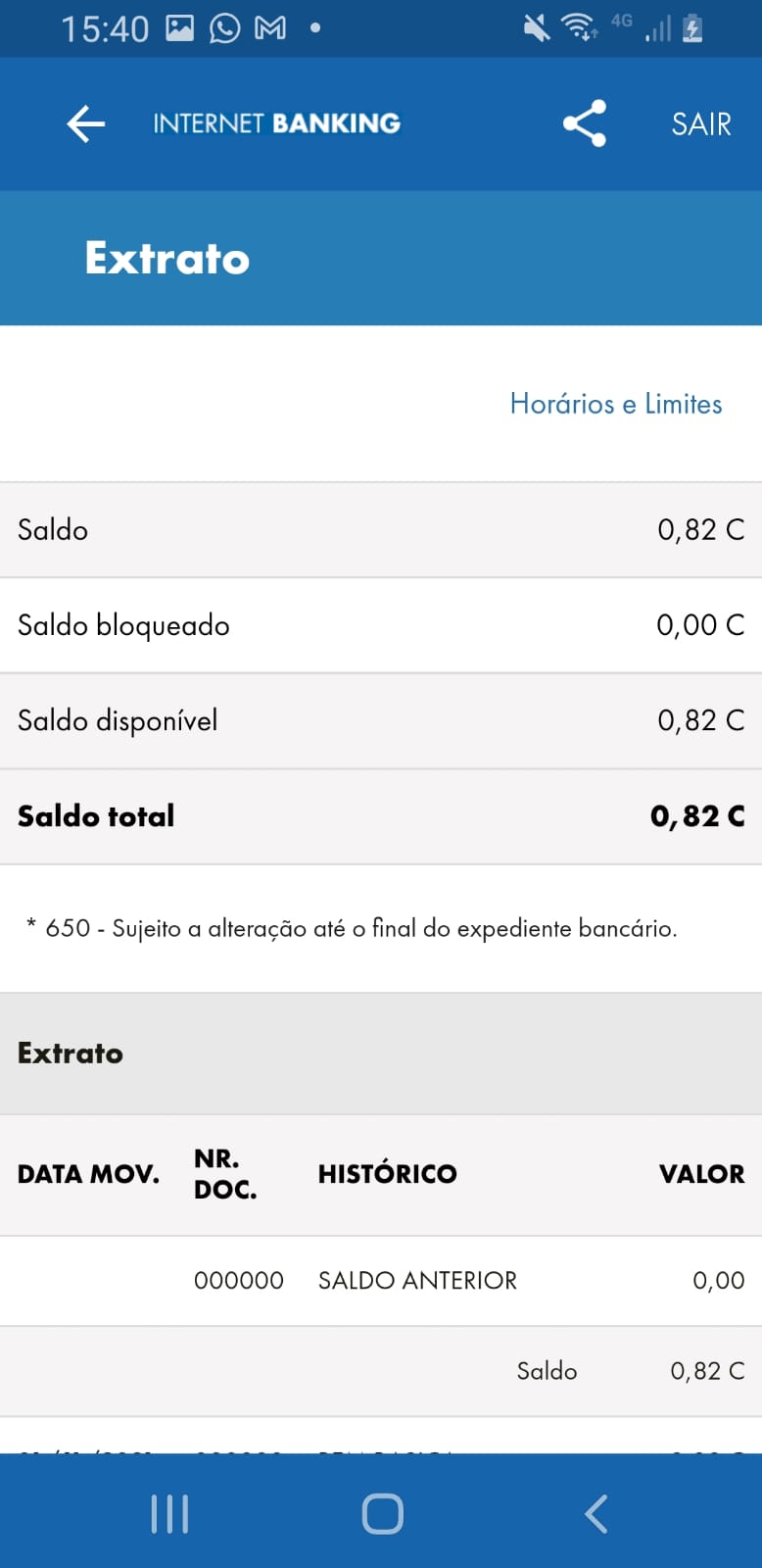The width and height of the screenshot is (762, 1568).
Task: Go to the home screen
Action: coord(382,1513)
